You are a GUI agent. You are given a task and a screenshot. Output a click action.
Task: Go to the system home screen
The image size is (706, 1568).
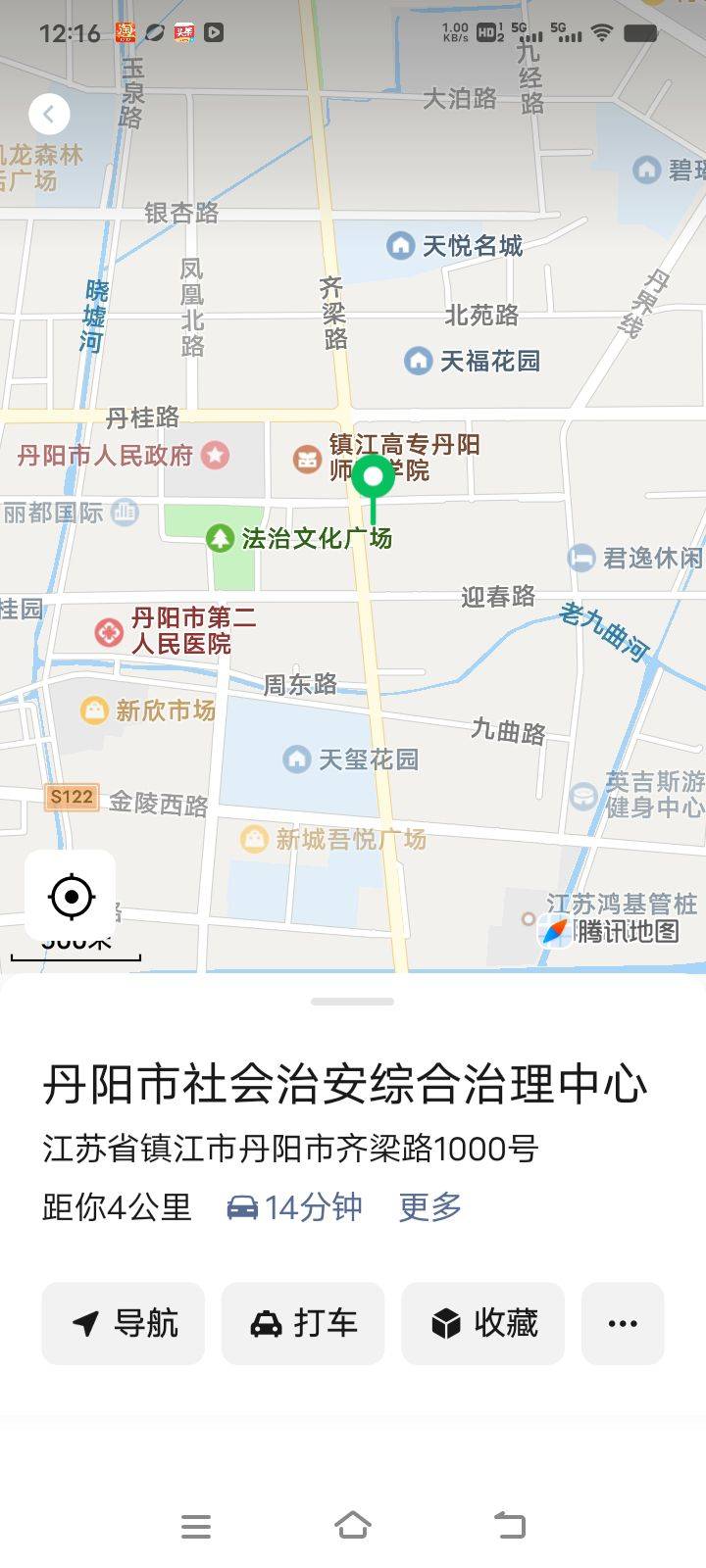click(x=353, y=1525)
